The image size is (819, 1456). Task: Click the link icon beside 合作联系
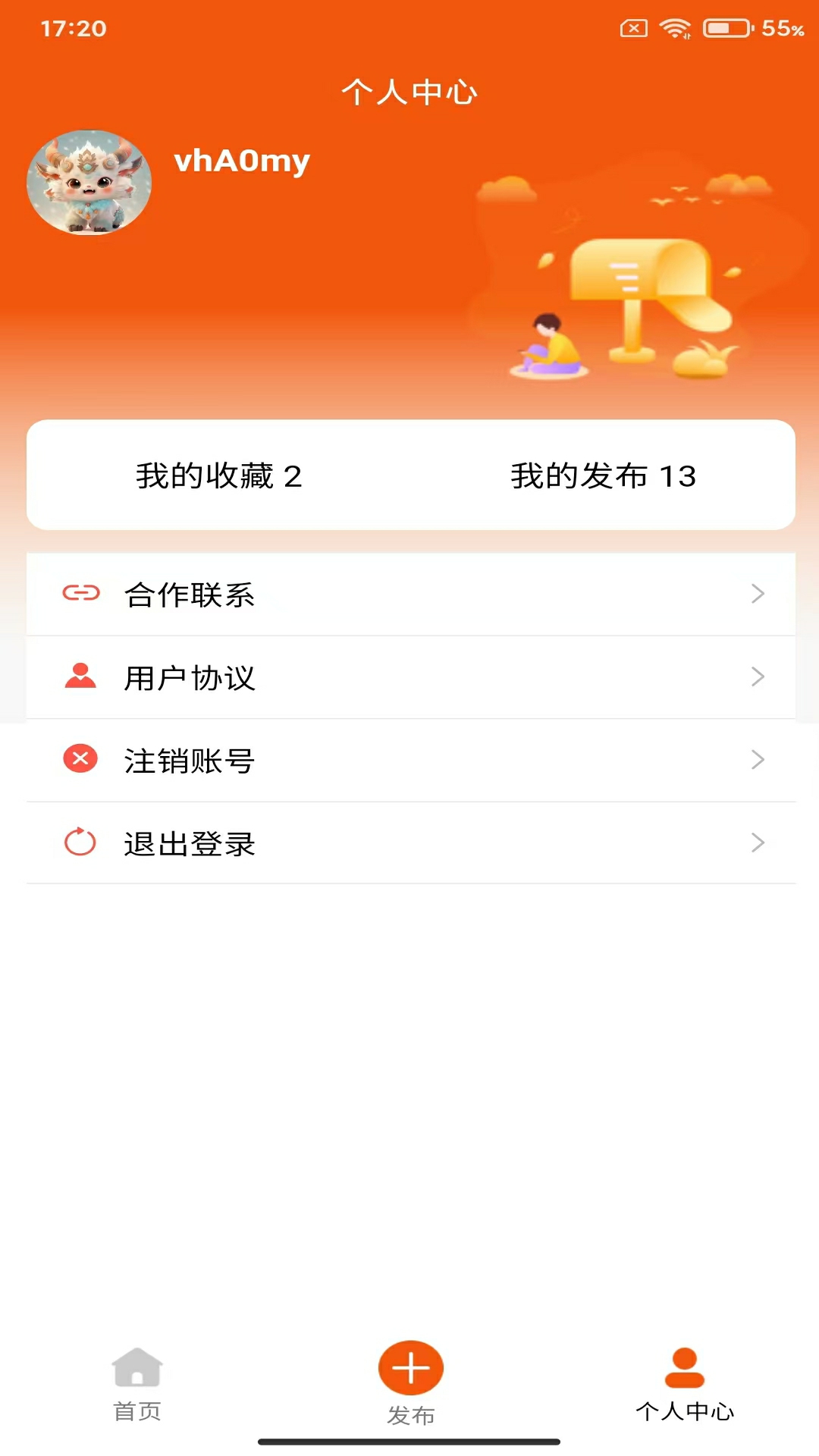click(80, 595)
